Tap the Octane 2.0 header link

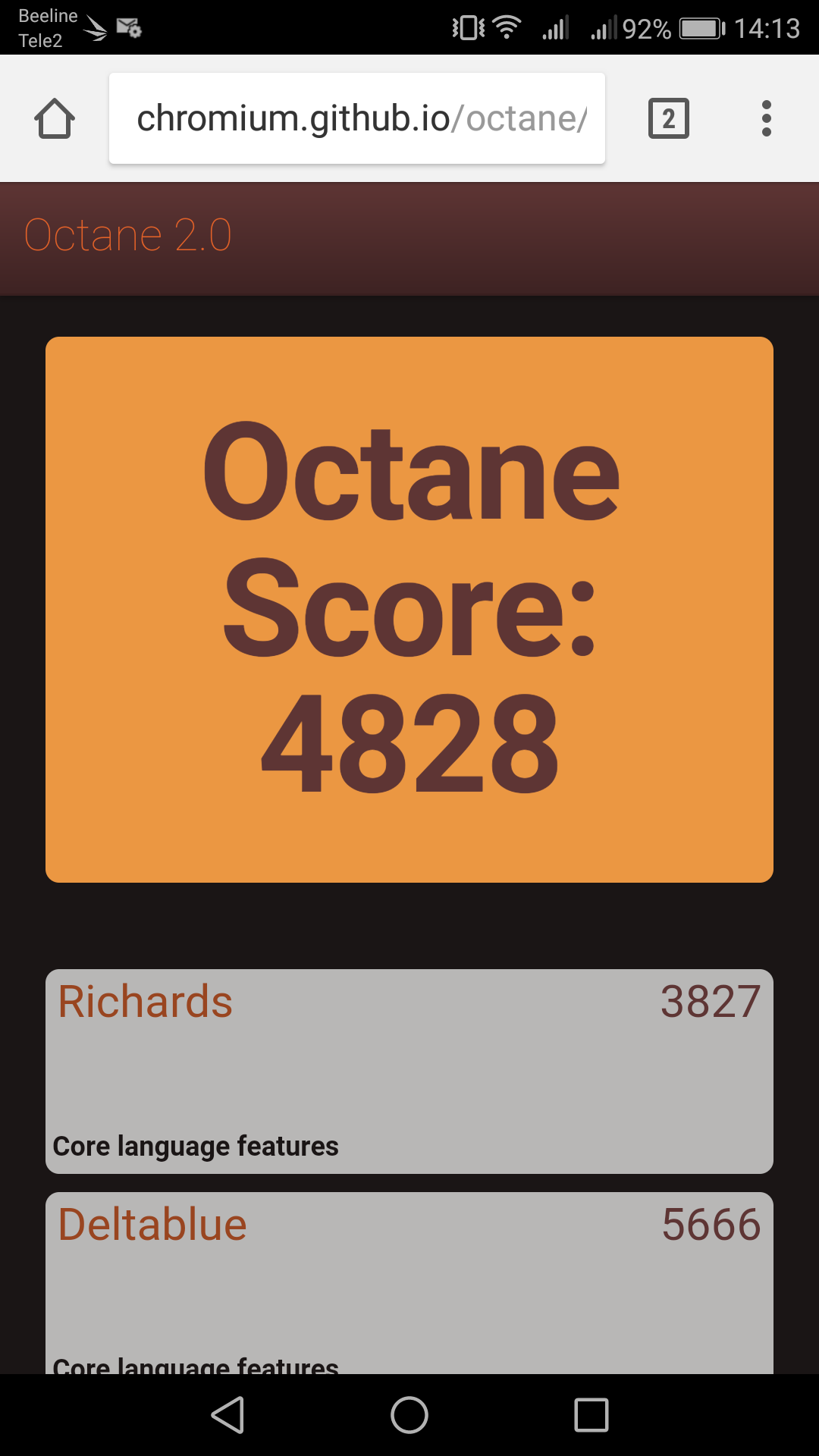127,235
